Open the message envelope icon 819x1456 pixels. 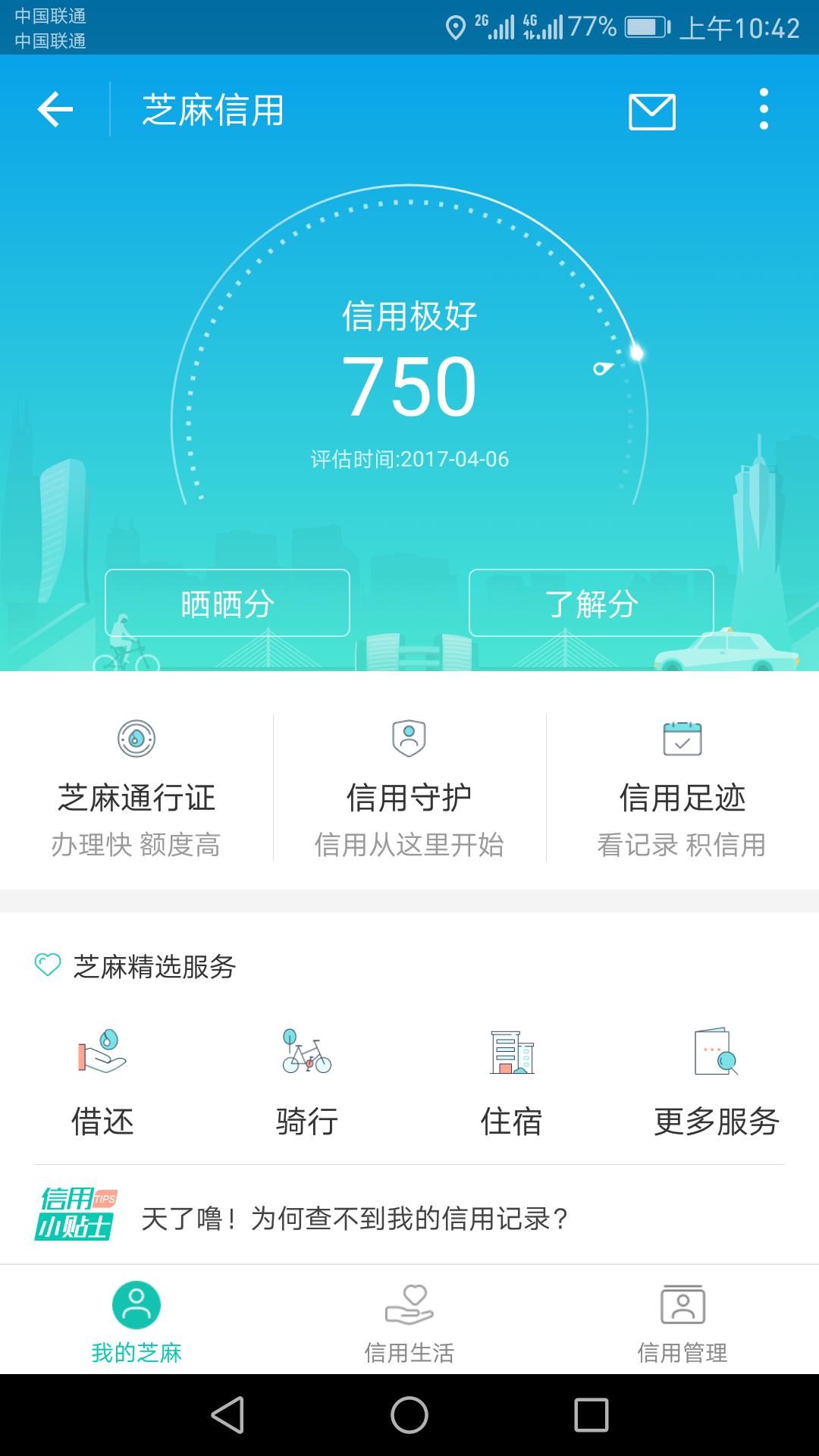(x=653, y=111)
